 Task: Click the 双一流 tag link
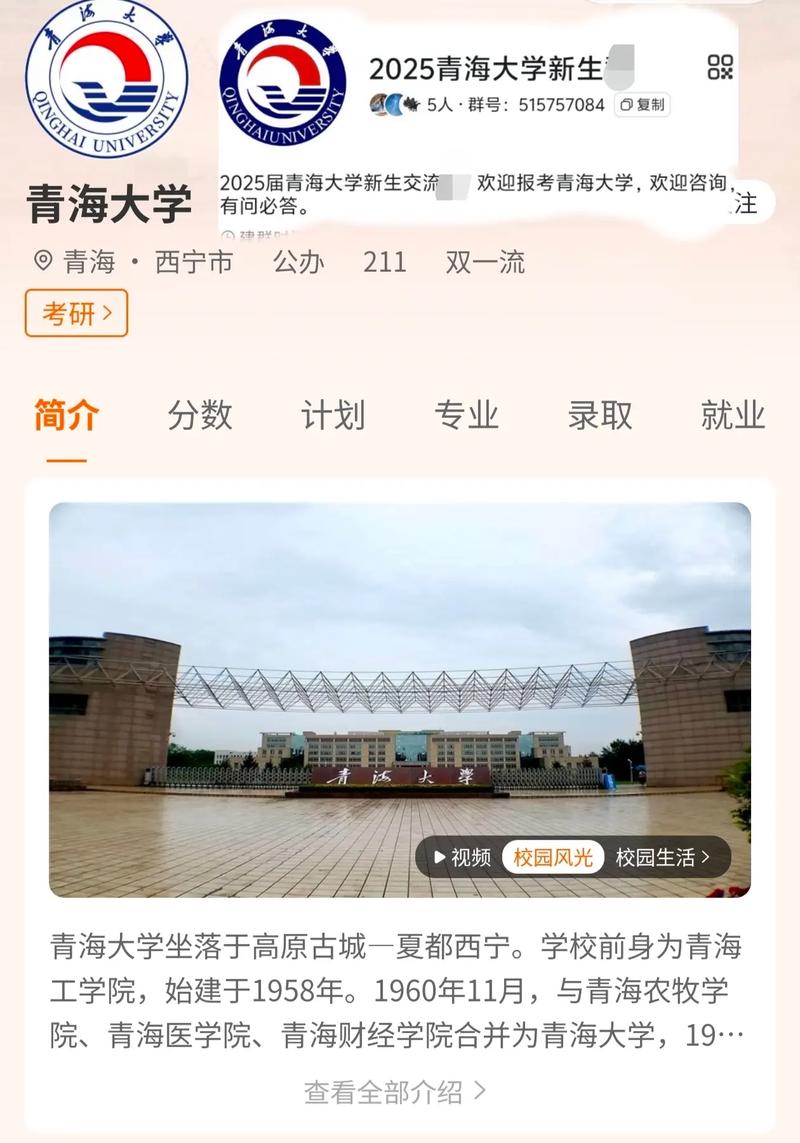tap(485, 263)
